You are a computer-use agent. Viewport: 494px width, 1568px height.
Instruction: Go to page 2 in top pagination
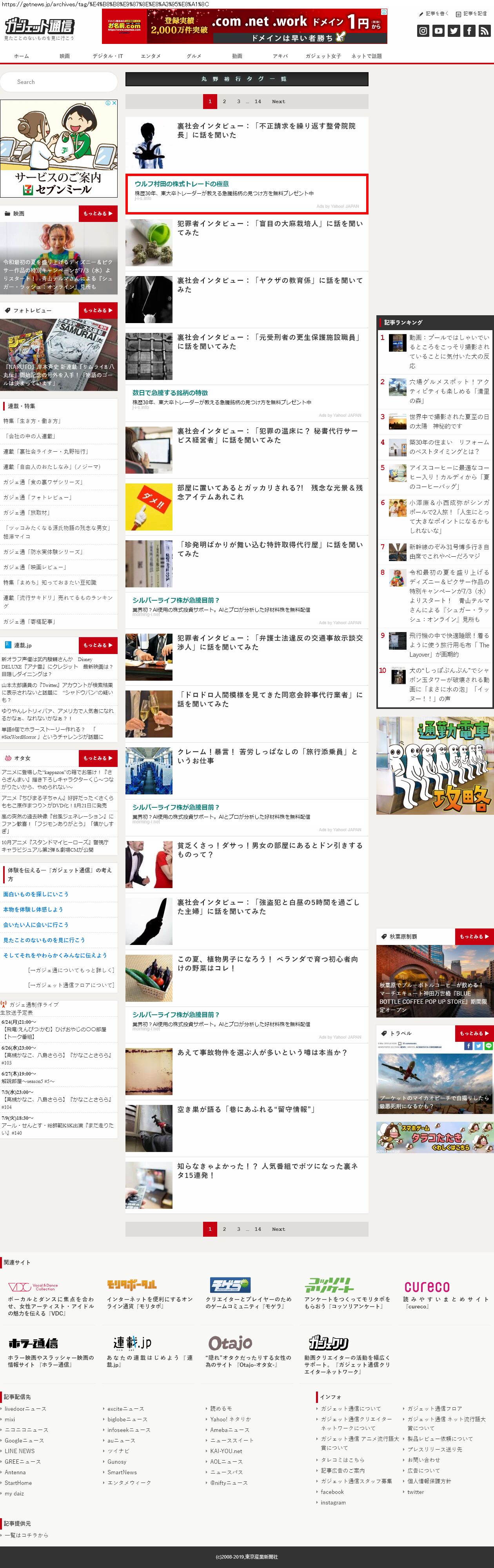pos(224,102)
